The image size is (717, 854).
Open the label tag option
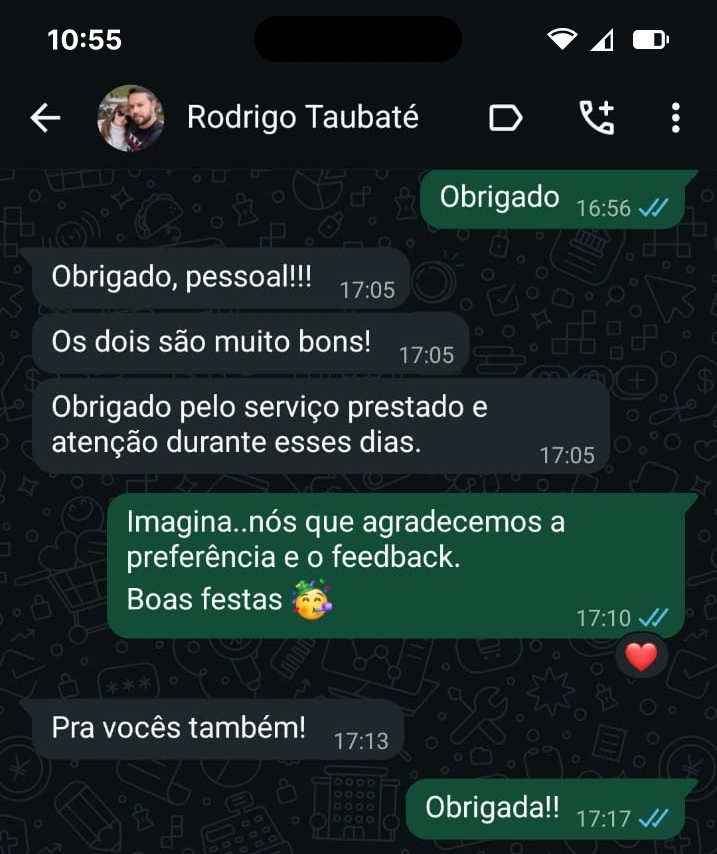click(x=505, y=119)
